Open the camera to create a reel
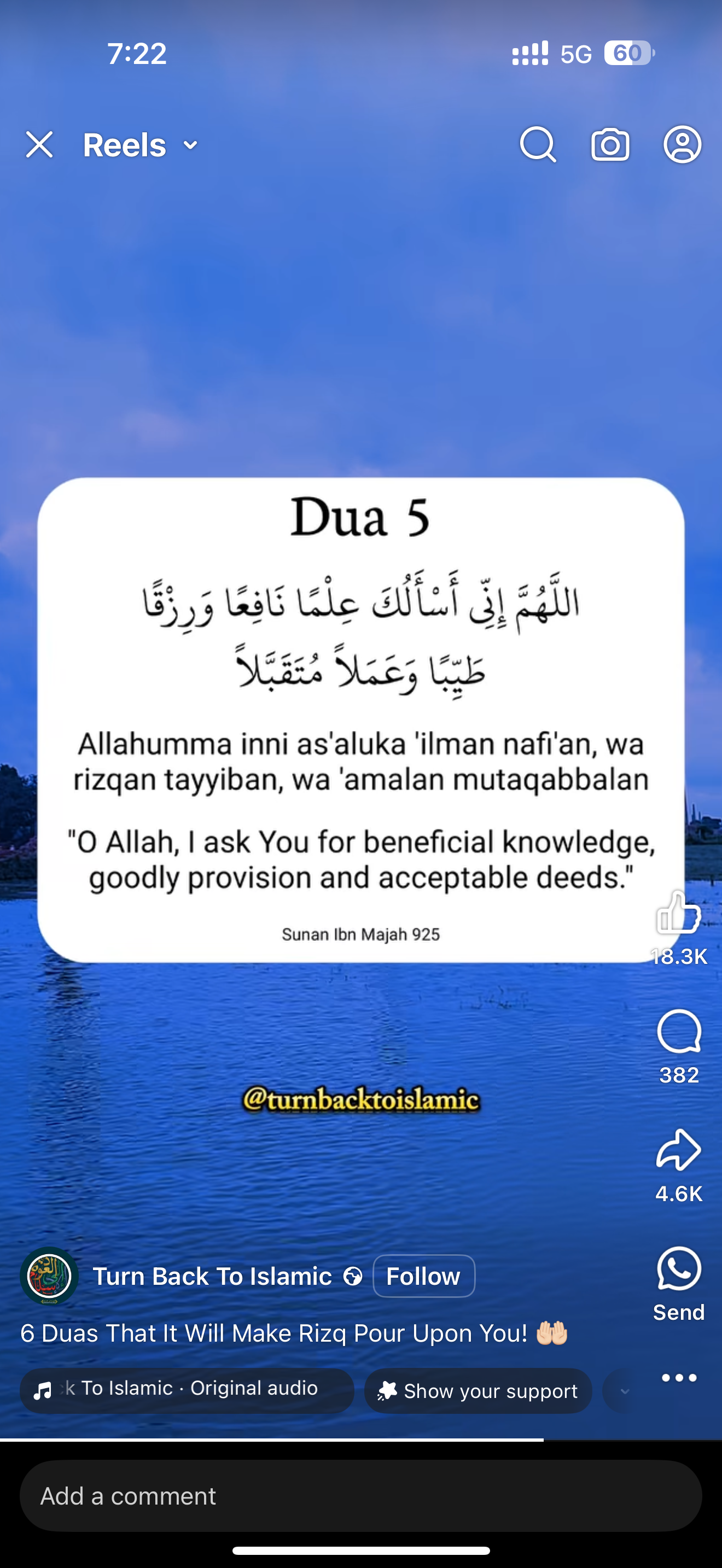Image resolution: width=722 pixels, height=1568 pixels. pyautogui.click(x=610, y=145)
